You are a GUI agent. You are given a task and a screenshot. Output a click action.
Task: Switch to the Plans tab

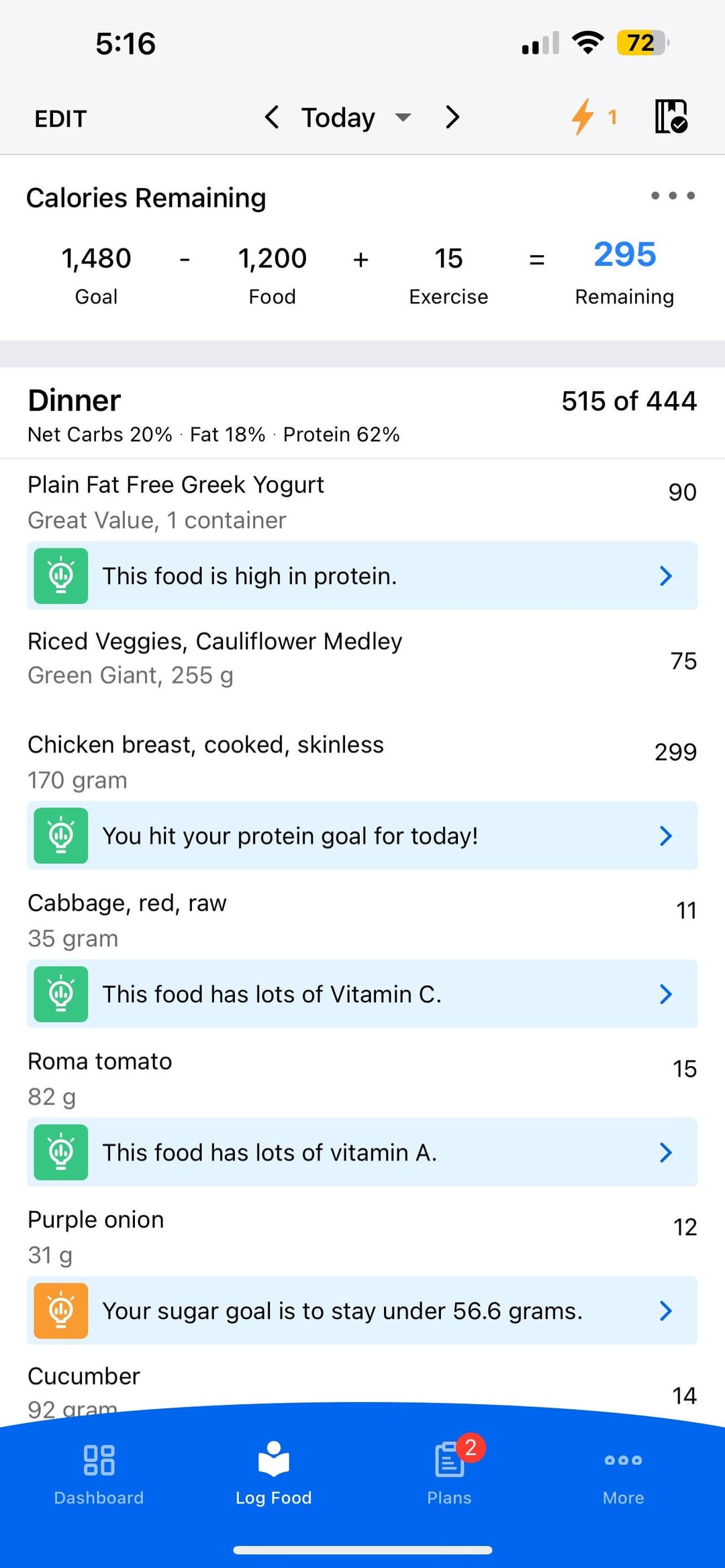[x=449, y=1475]
